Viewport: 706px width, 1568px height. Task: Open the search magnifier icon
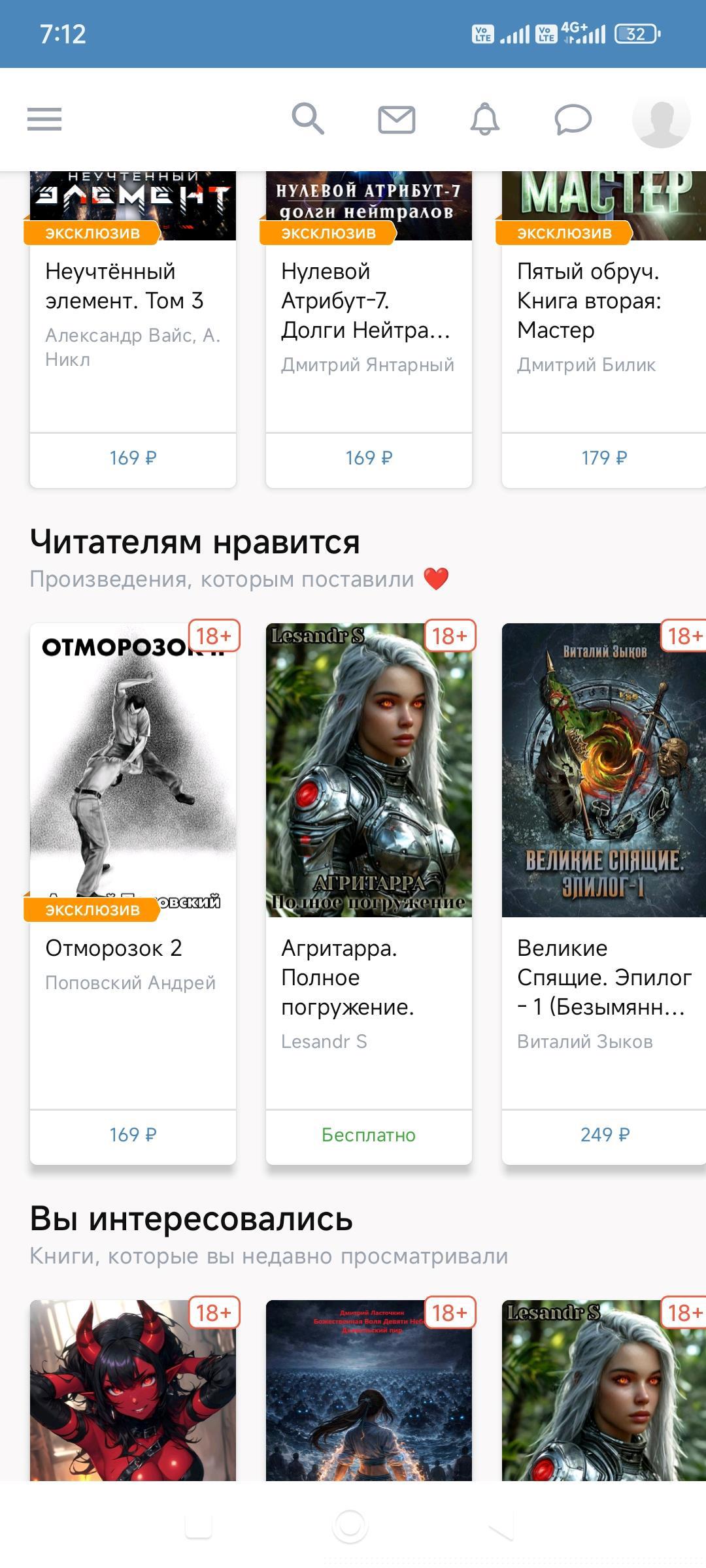(307, 119)
